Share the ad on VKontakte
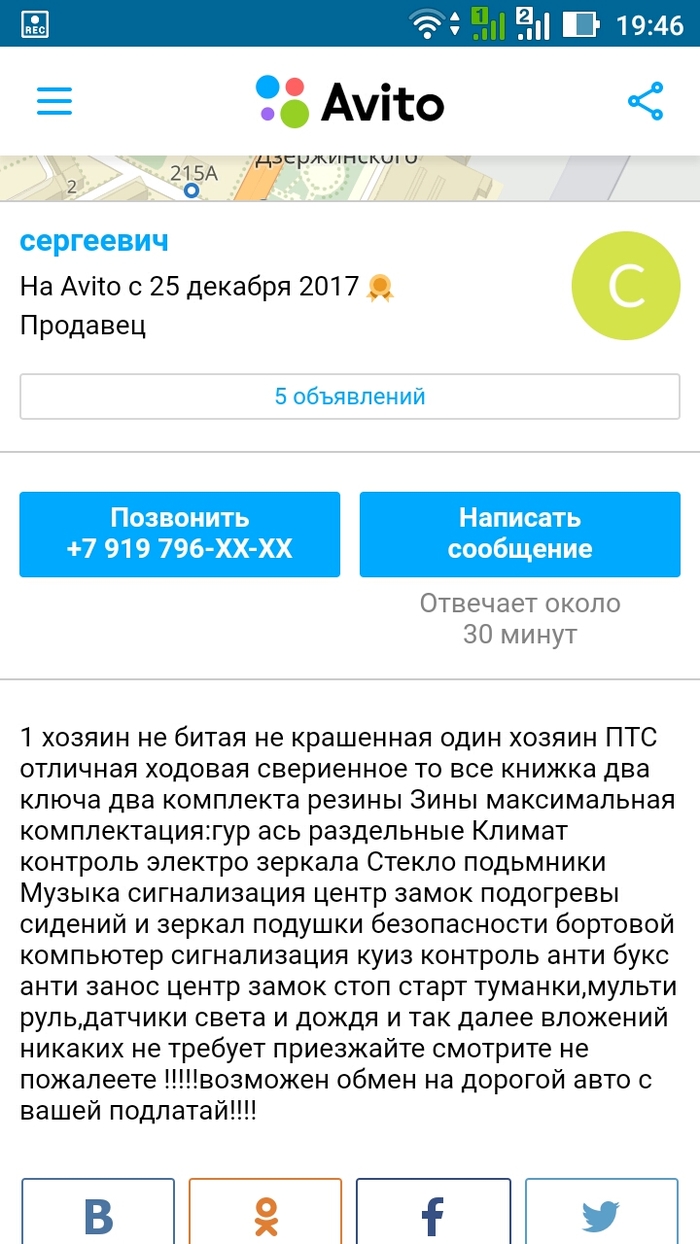Screen dimensions: 700x1244 [x=98, y=1214]
